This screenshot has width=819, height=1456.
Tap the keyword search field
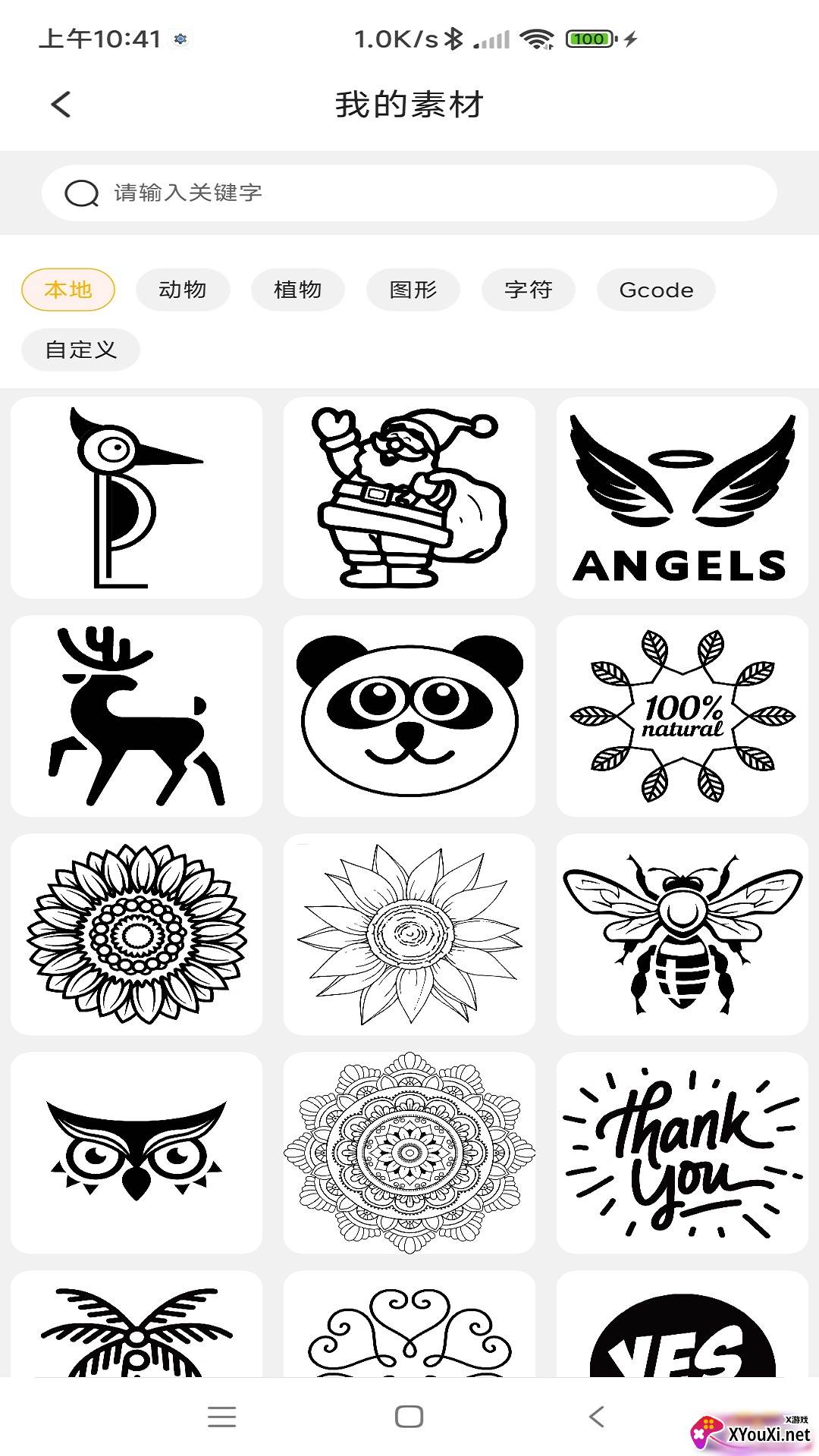[409, 193]
